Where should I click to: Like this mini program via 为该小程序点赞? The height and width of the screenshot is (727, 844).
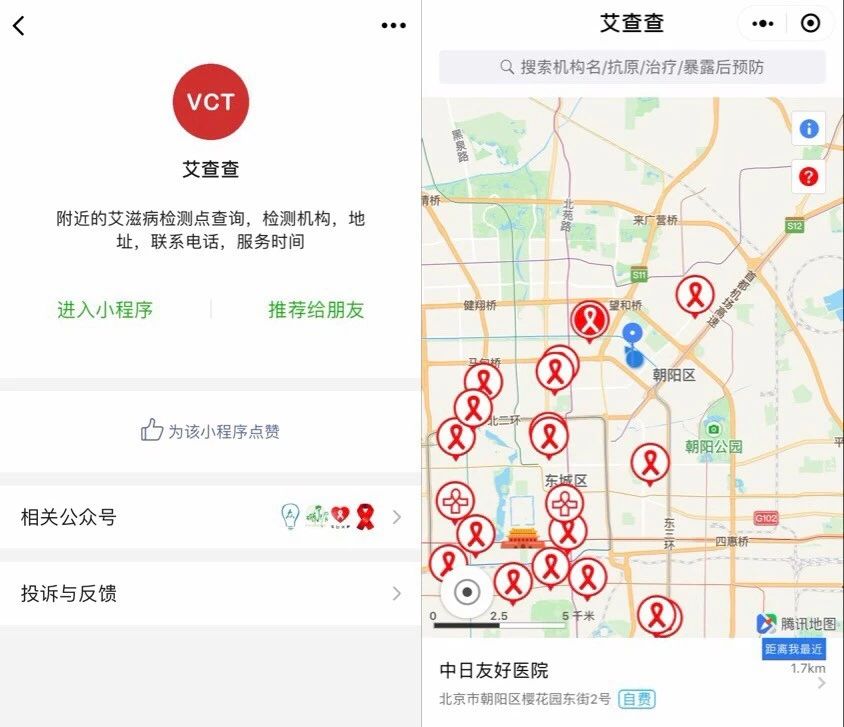coord(210,431)
